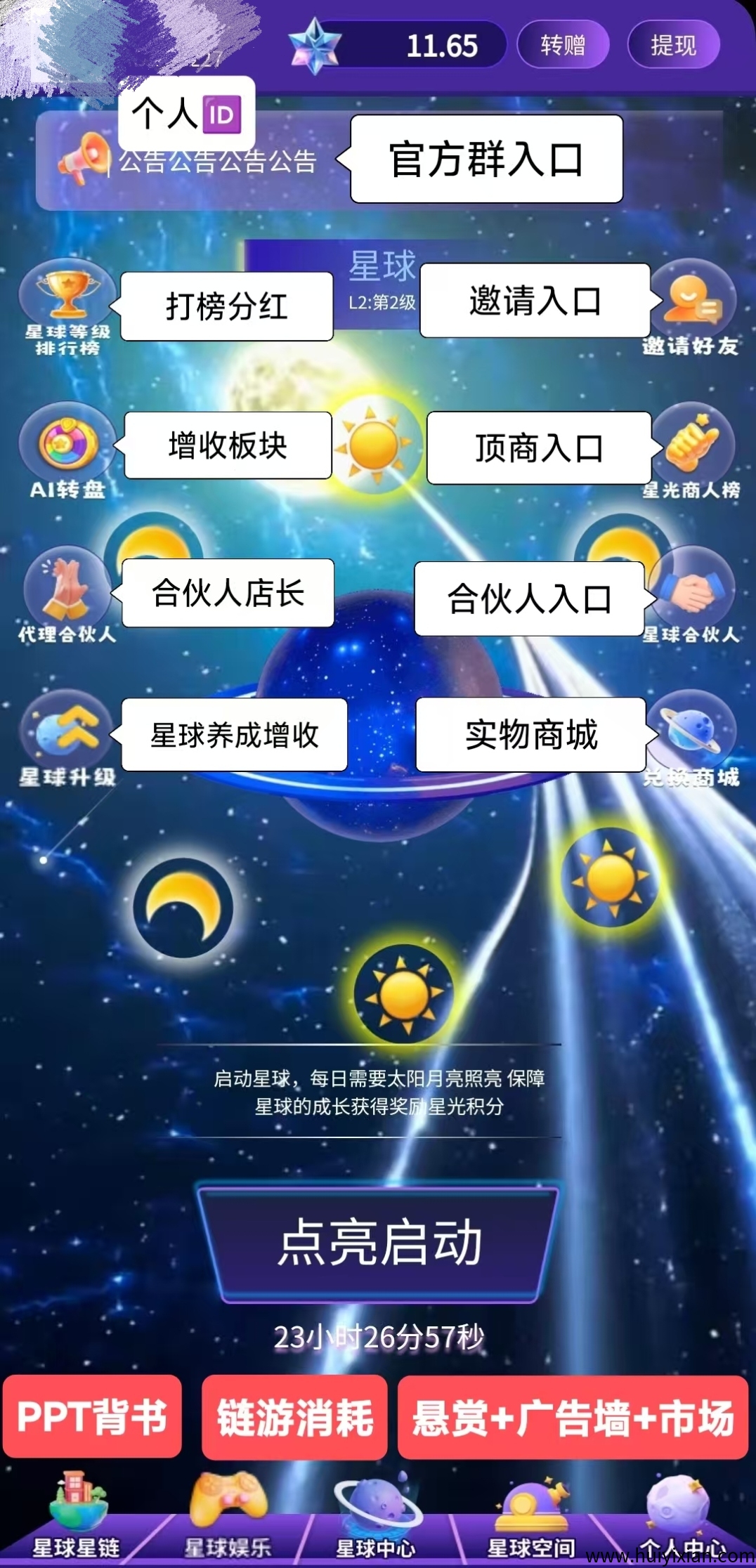The image size is (756, 1568).
Task: Open the 提现 withdraw button
Action: coord(673,45)
